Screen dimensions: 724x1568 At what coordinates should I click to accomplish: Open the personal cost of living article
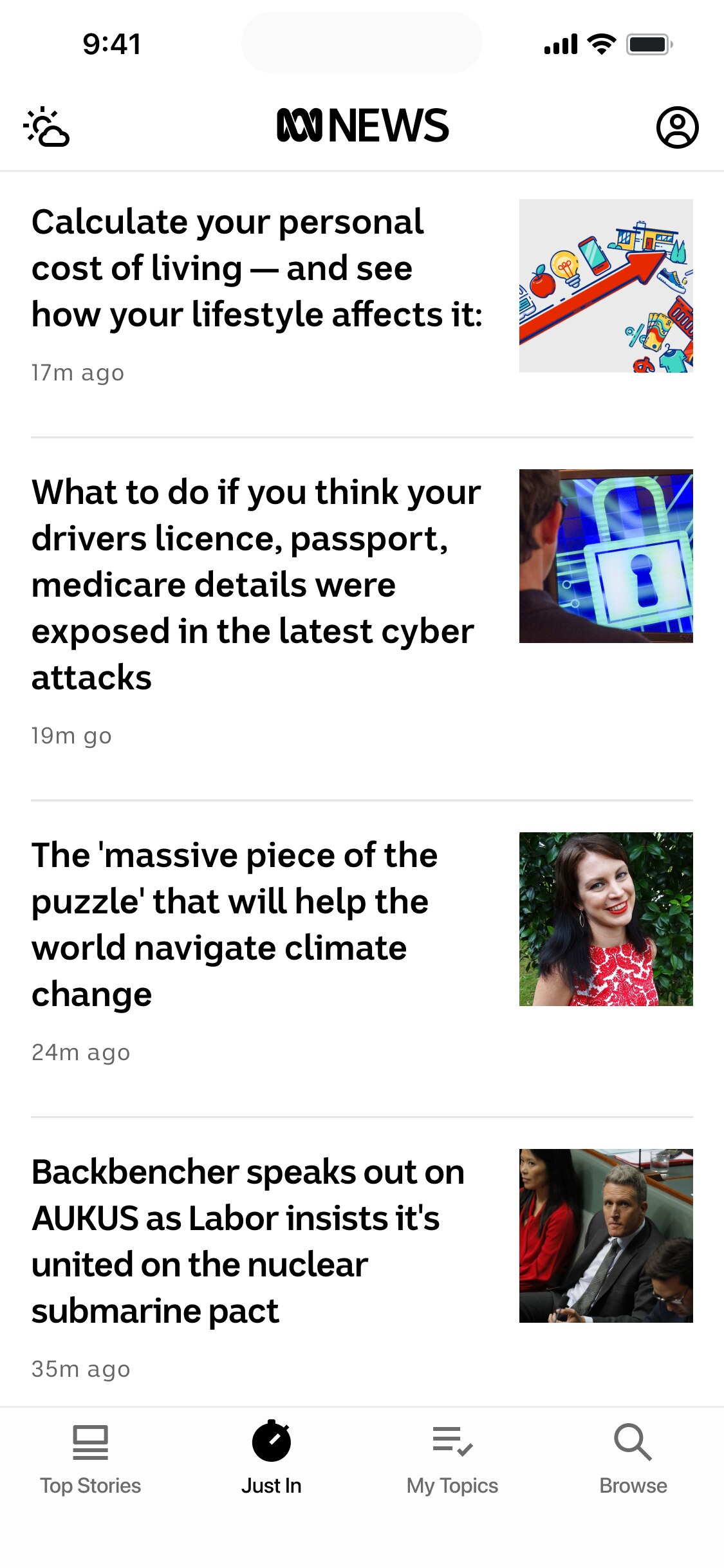(x=257, y=269)
